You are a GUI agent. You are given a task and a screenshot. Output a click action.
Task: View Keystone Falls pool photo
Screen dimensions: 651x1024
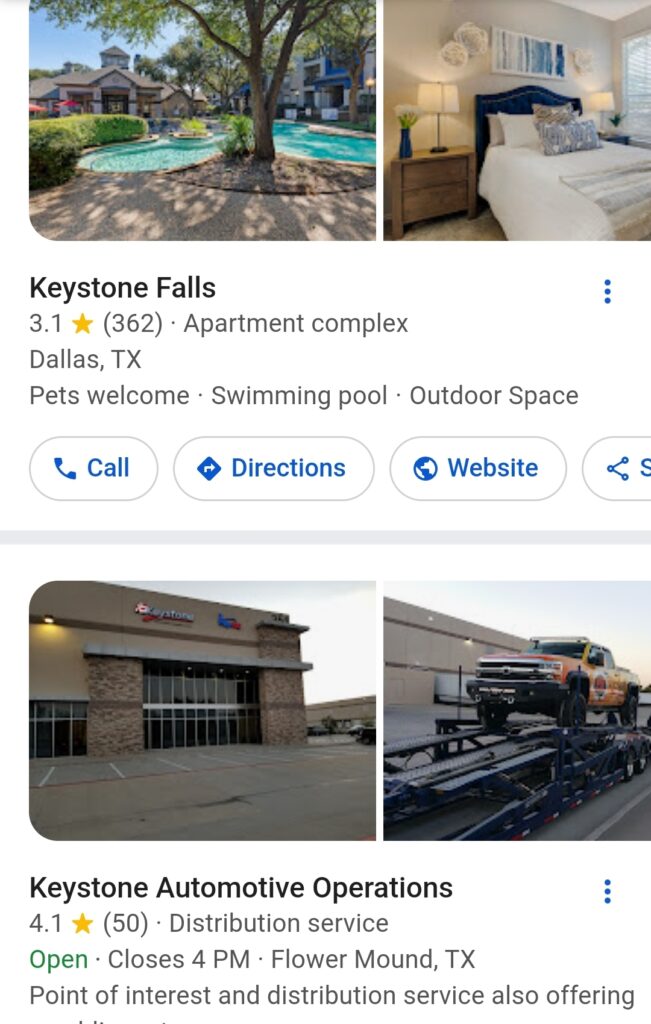click(x=202, y=120)
